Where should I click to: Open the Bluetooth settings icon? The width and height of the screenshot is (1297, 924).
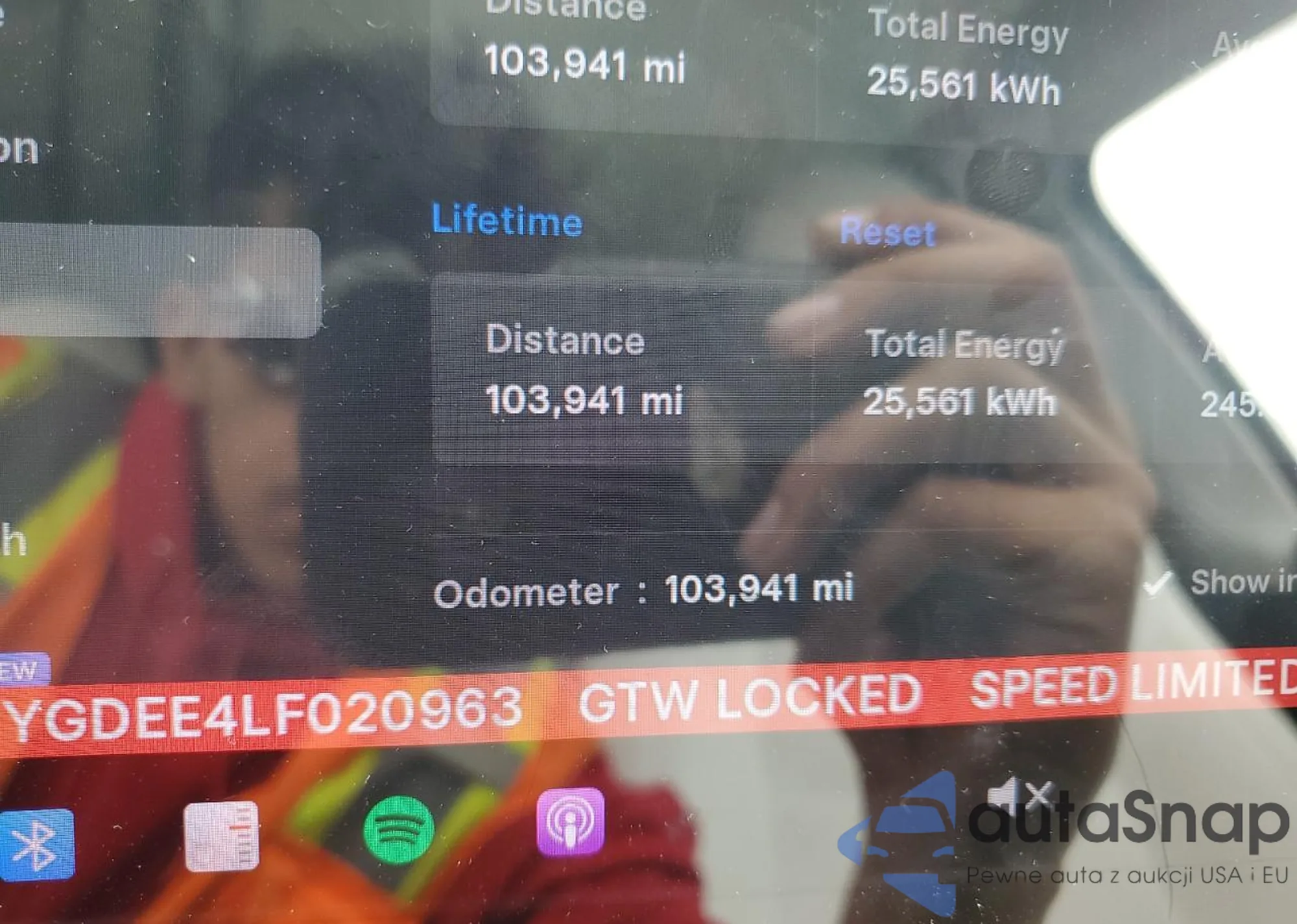(x=37, y=845)
